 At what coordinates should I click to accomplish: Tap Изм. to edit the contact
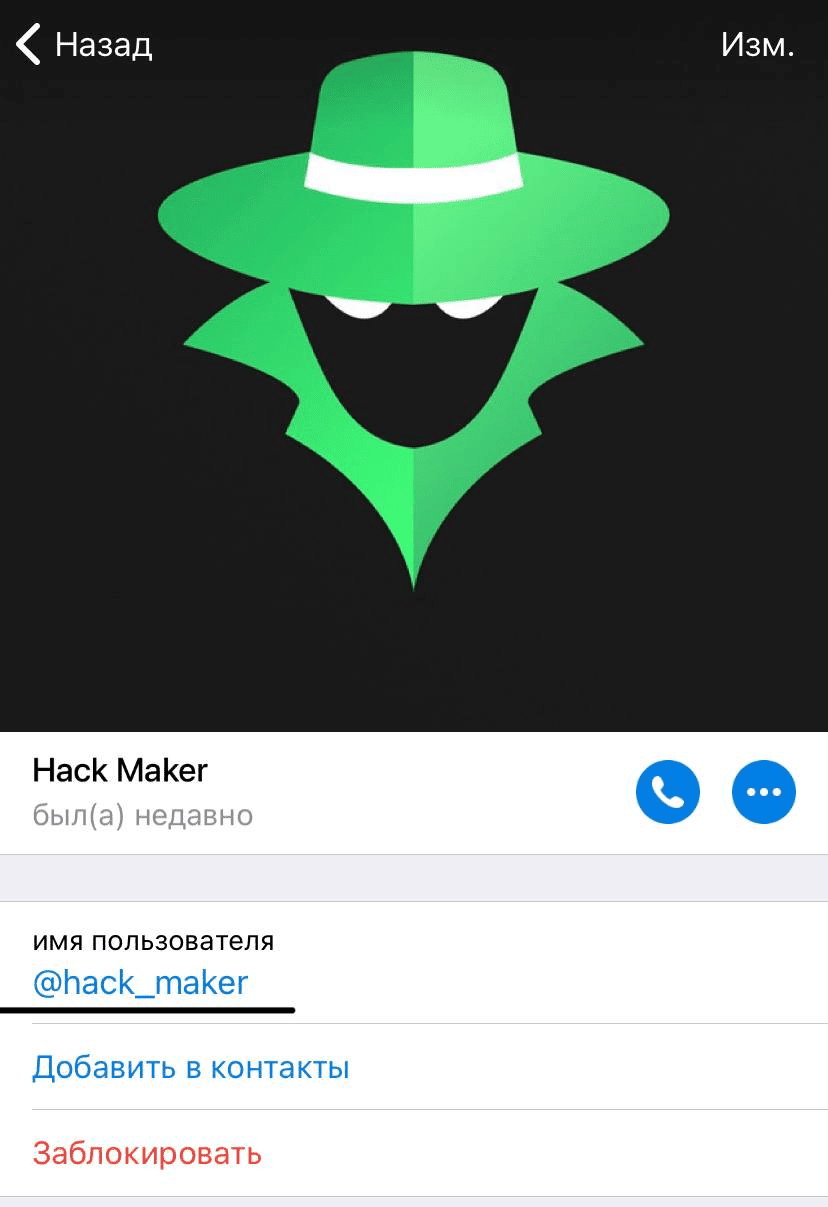[757, 45]
